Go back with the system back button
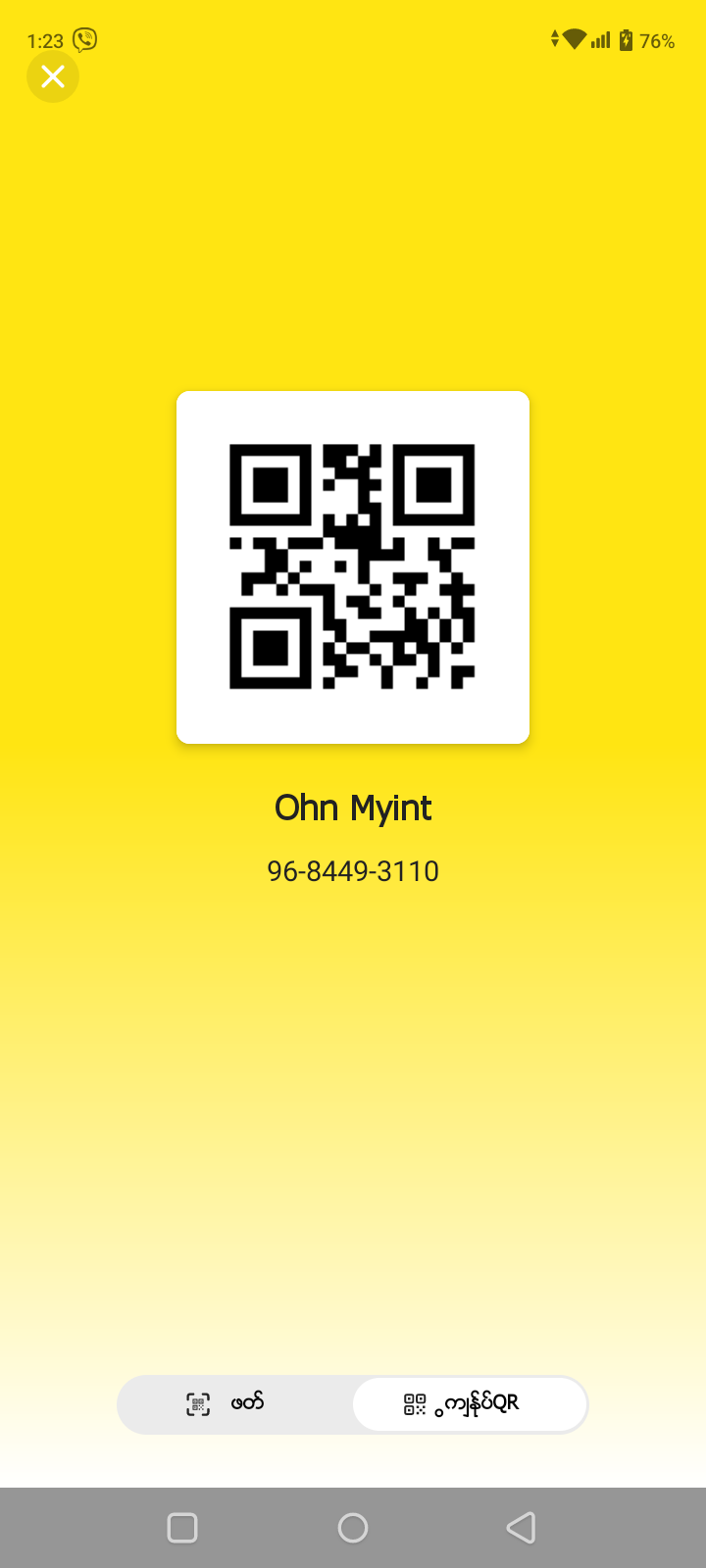This screenshot has height=1568, width=706. click(521, 1527)
